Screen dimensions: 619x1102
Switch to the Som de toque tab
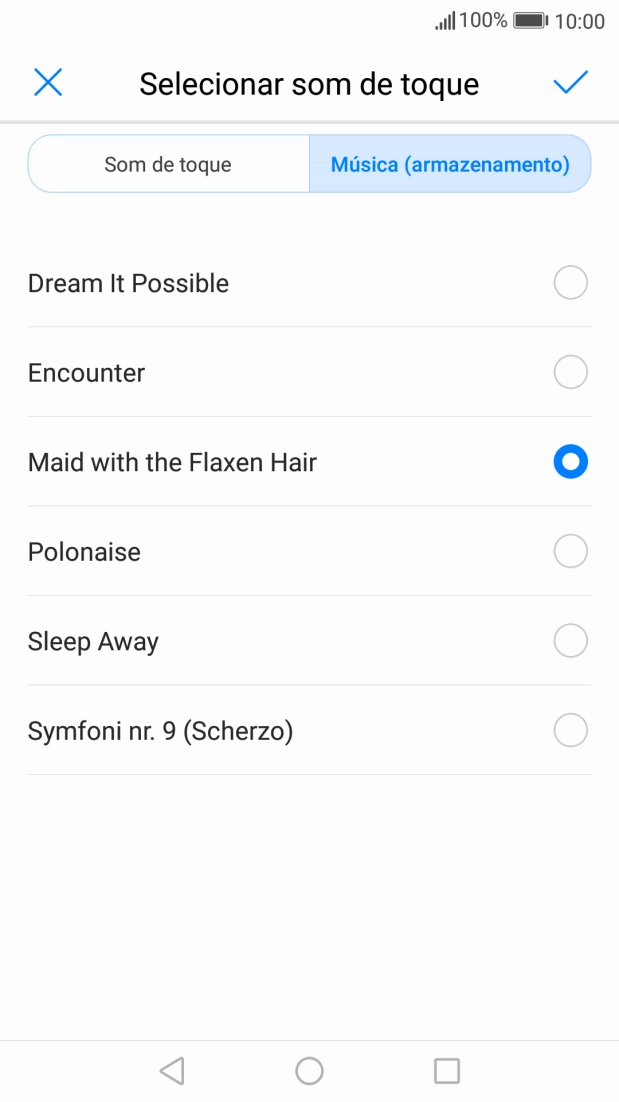tap(168, 164)
